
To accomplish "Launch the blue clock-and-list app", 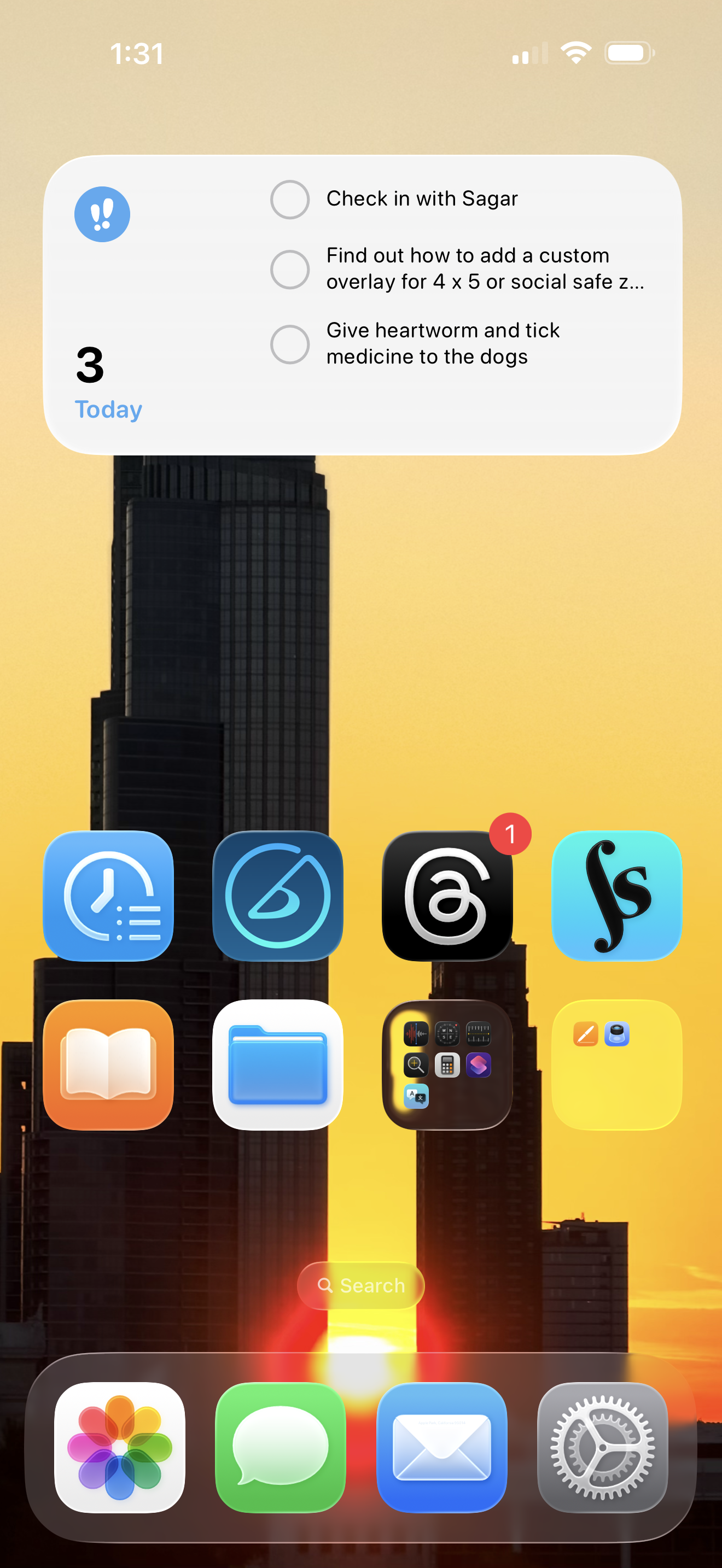I will pyautogui.click(x=108, y=896).
